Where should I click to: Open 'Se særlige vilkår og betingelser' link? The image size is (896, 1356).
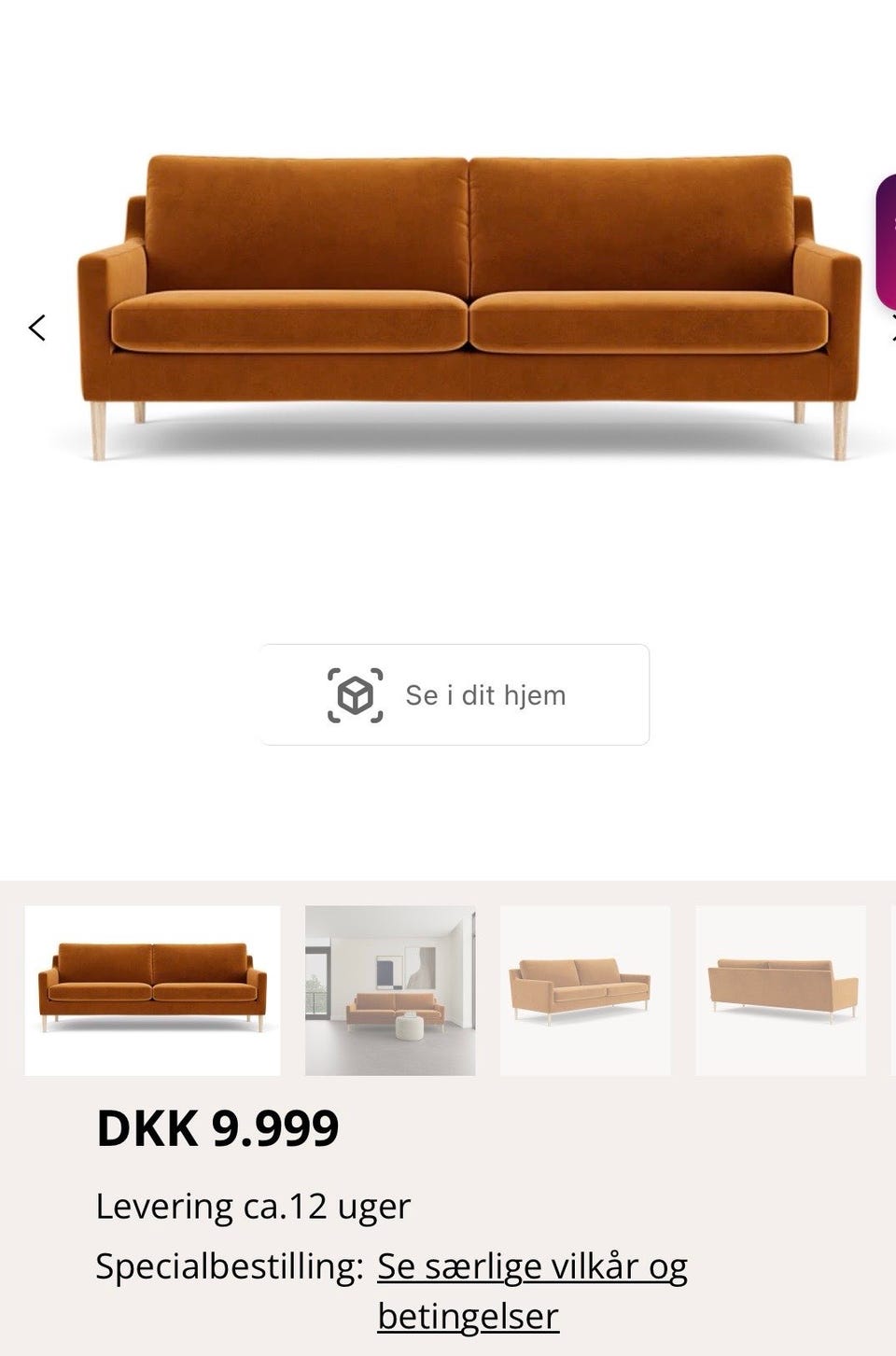532,1266
